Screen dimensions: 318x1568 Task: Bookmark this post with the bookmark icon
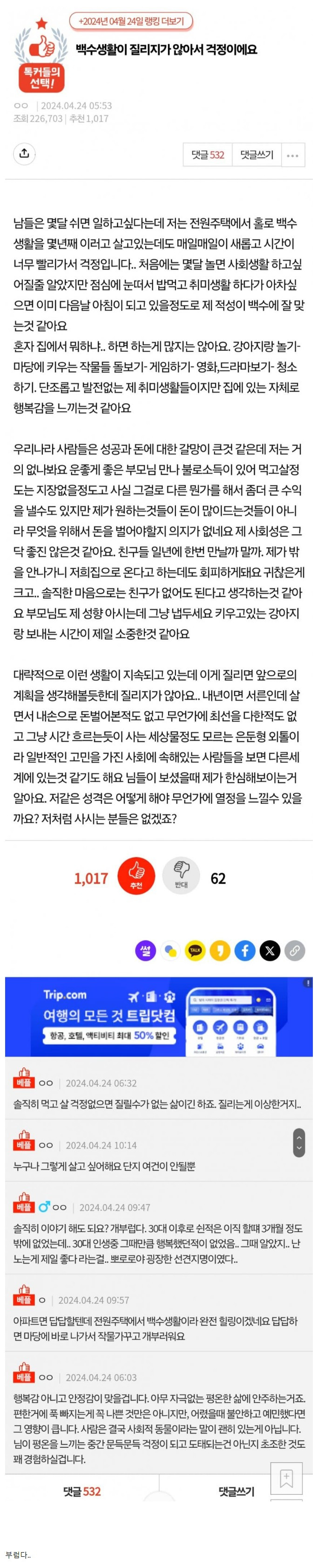click(286, 1479)
